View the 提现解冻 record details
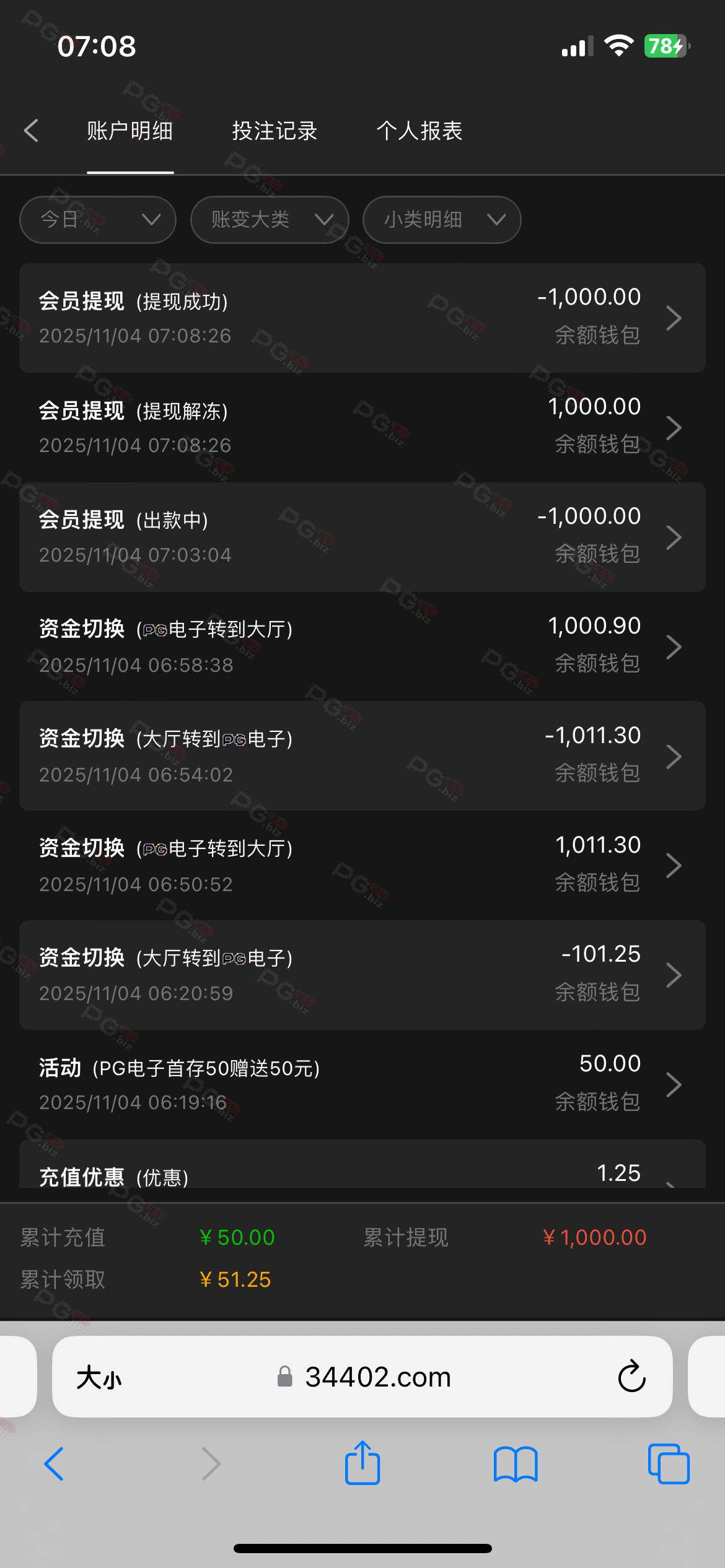725x1568 pixels. (x=362, y=427)
